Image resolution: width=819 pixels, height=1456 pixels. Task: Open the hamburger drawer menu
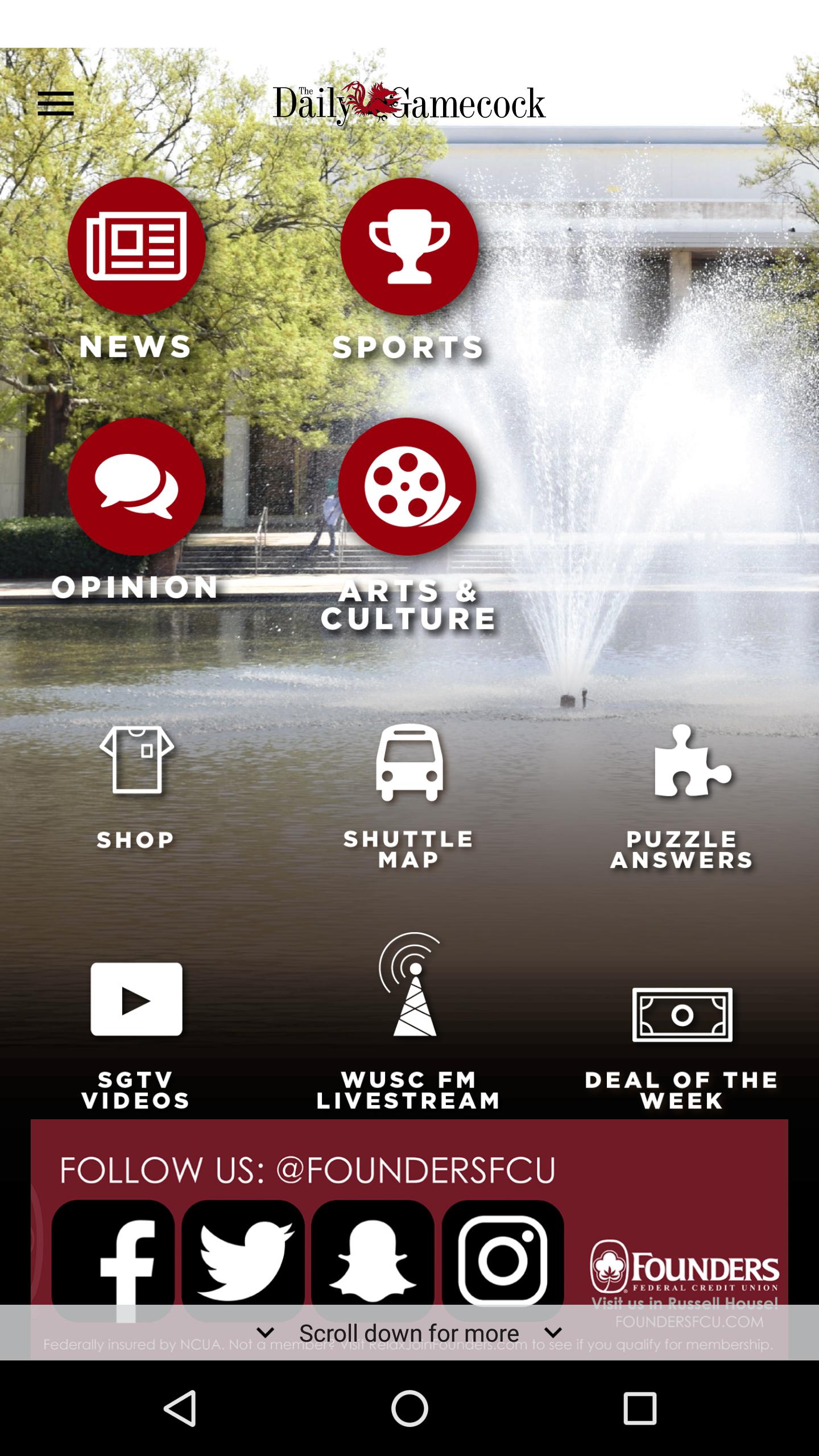[56, 104]
